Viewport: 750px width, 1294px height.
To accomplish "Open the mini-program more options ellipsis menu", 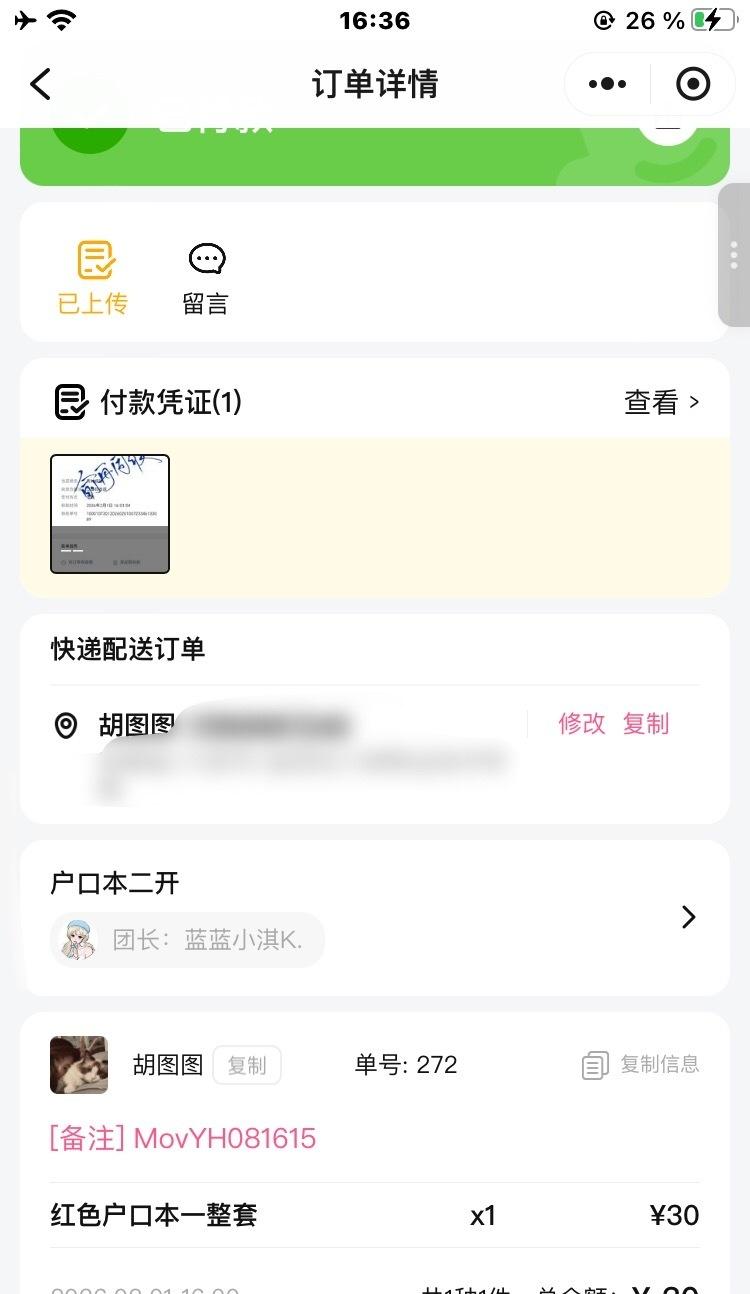I will point(605,84).
